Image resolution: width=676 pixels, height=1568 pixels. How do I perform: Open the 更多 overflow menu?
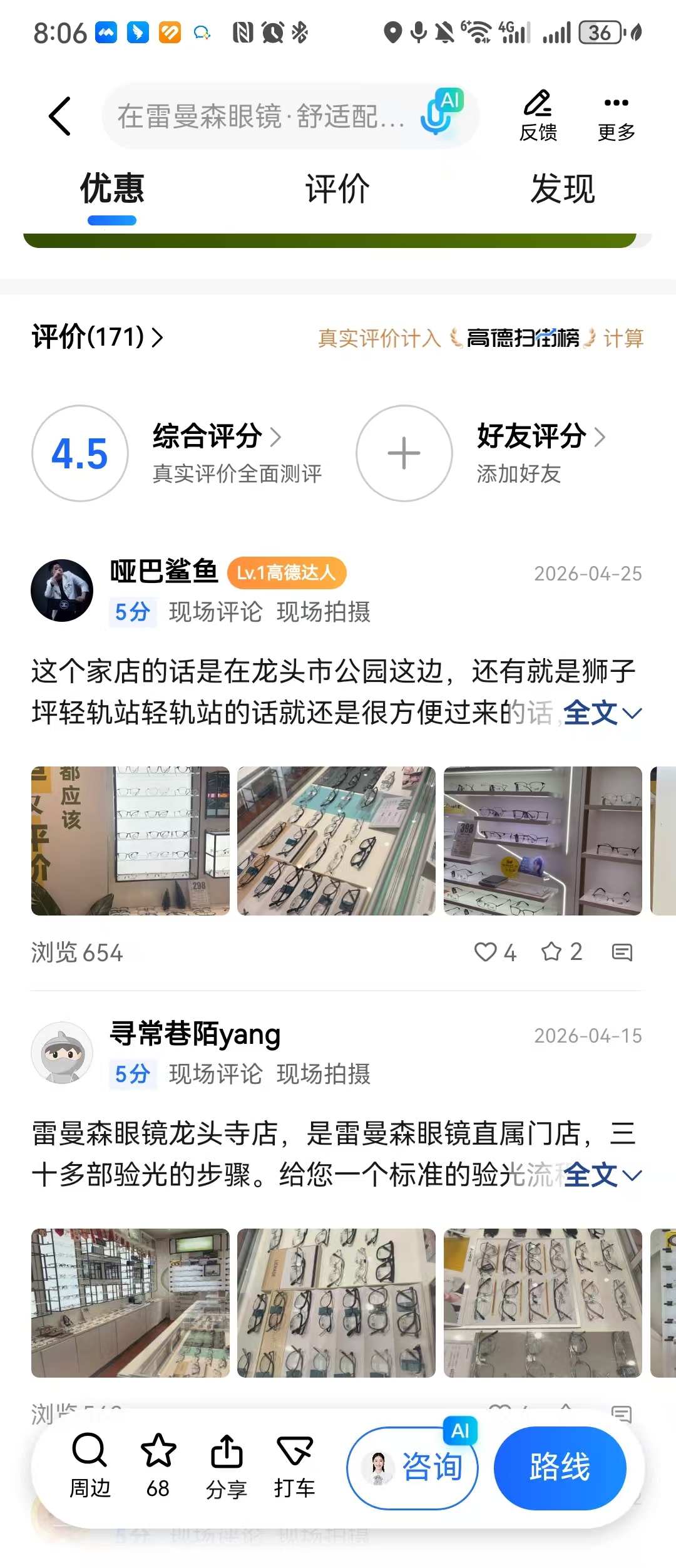click(617, 116)
